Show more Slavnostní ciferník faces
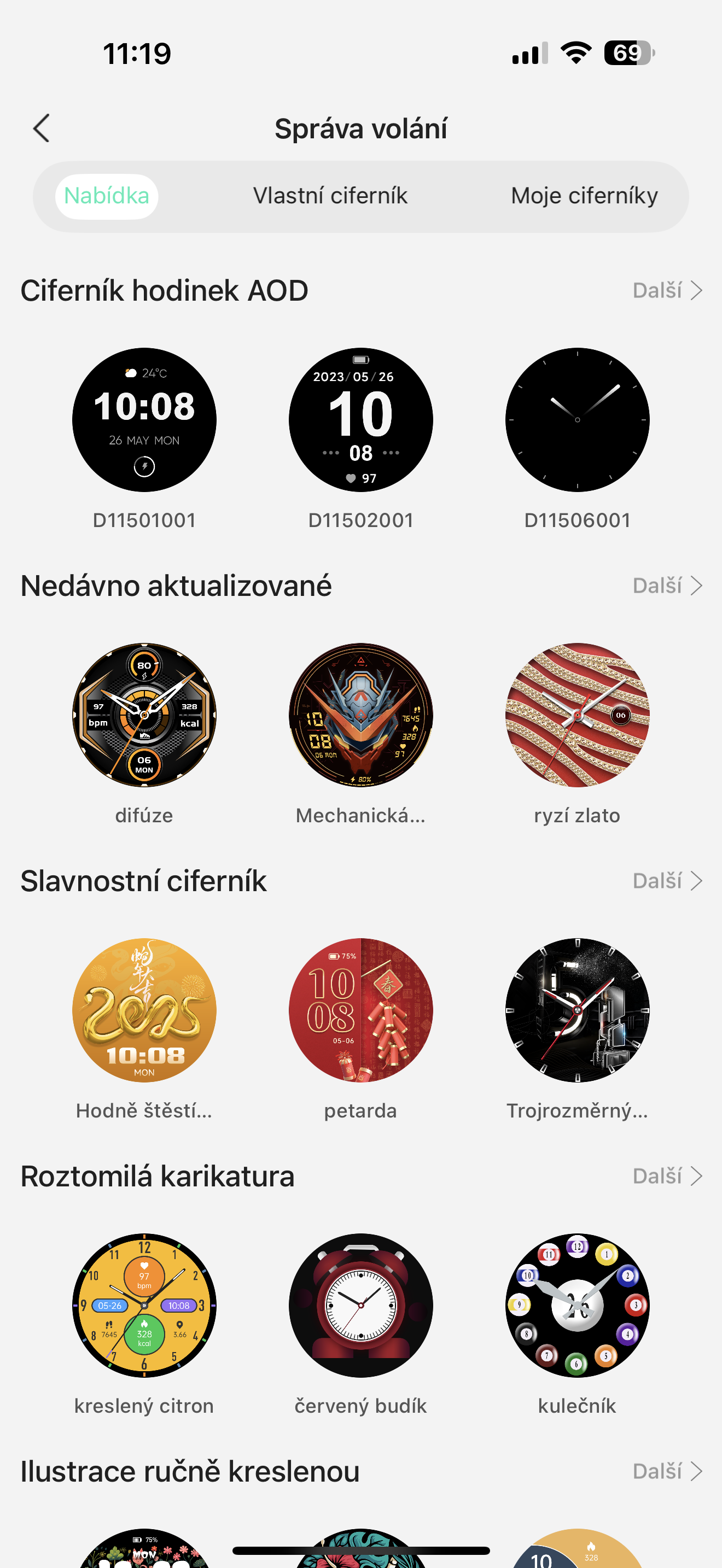The height and width of the screenshot is (1568, 722). (667, 881)
